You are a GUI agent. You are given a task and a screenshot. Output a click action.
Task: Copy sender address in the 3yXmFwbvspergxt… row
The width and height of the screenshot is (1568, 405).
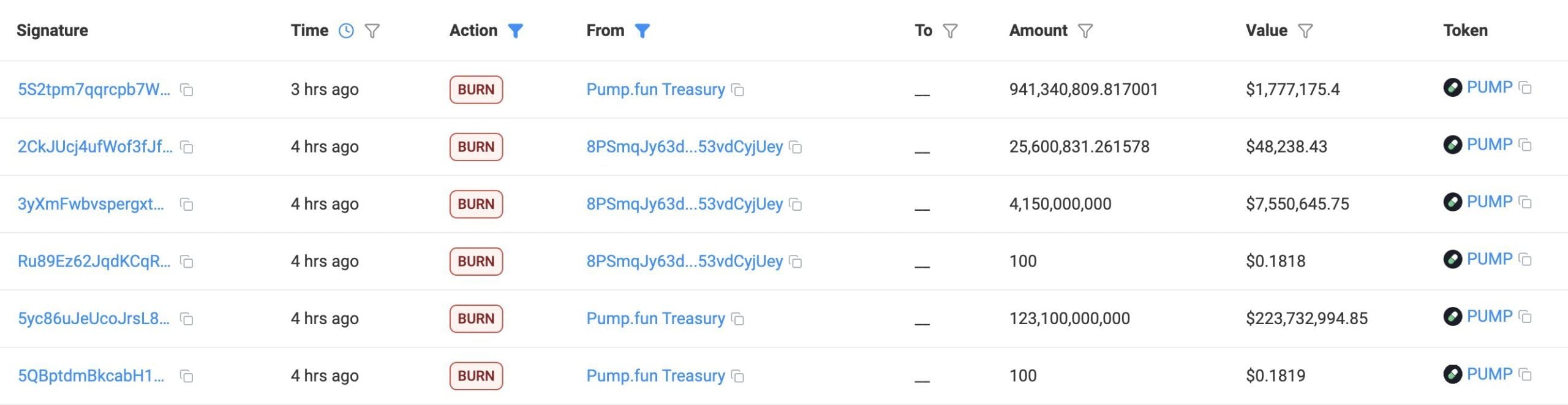796,205
